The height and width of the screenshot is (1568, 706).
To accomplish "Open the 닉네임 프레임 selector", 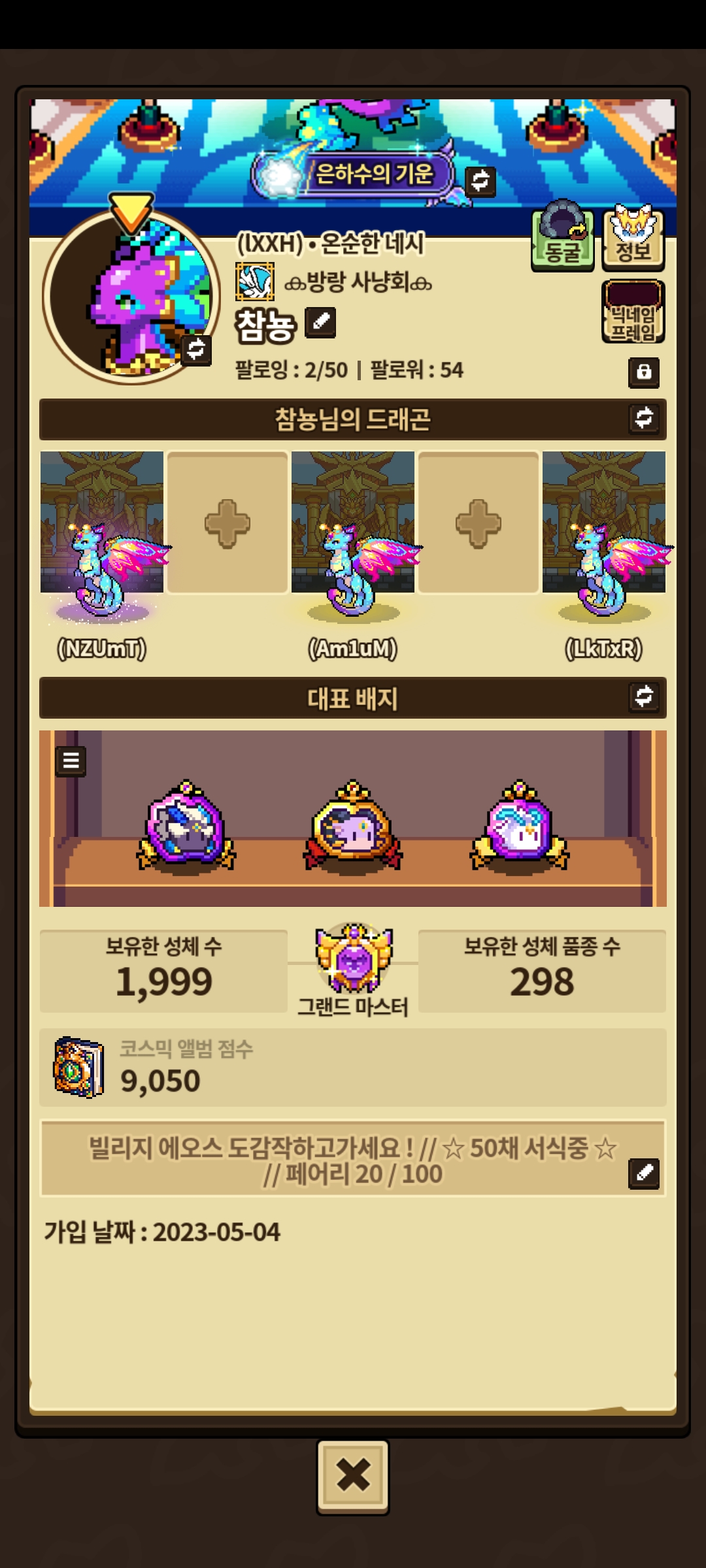I will pyautogui.click(x=633, y=312).
